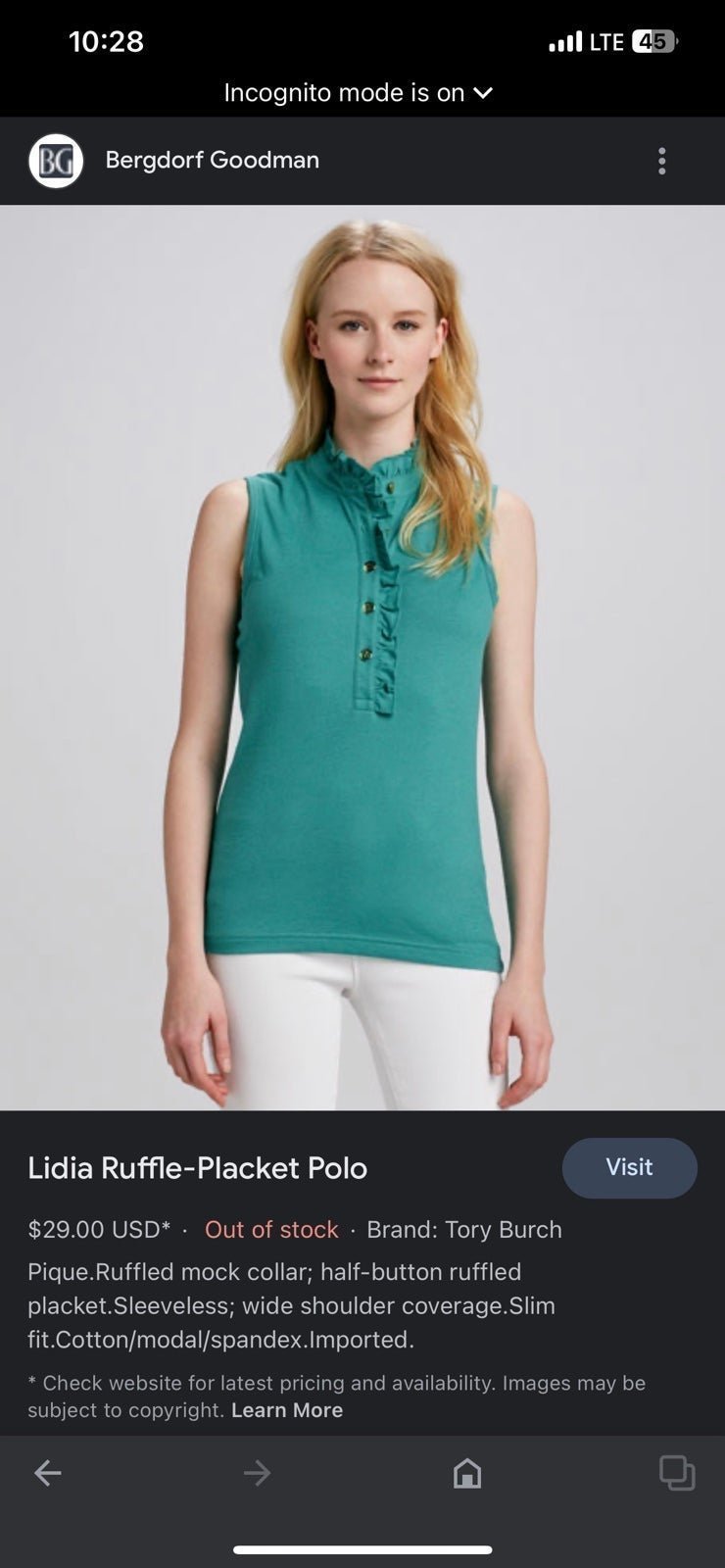The height and width of the screenshot is (1568, 725).
Task: Open the Lidia polo product image
Action: pyautogui.click(x=362, y=658)
